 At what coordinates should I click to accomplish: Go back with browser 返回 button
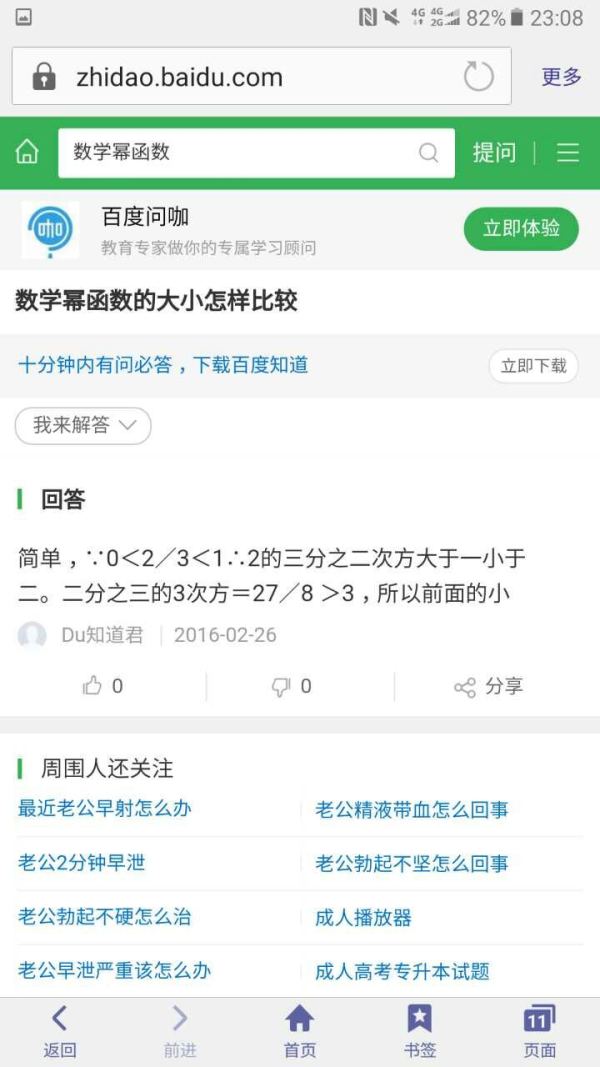point(59,1031)
